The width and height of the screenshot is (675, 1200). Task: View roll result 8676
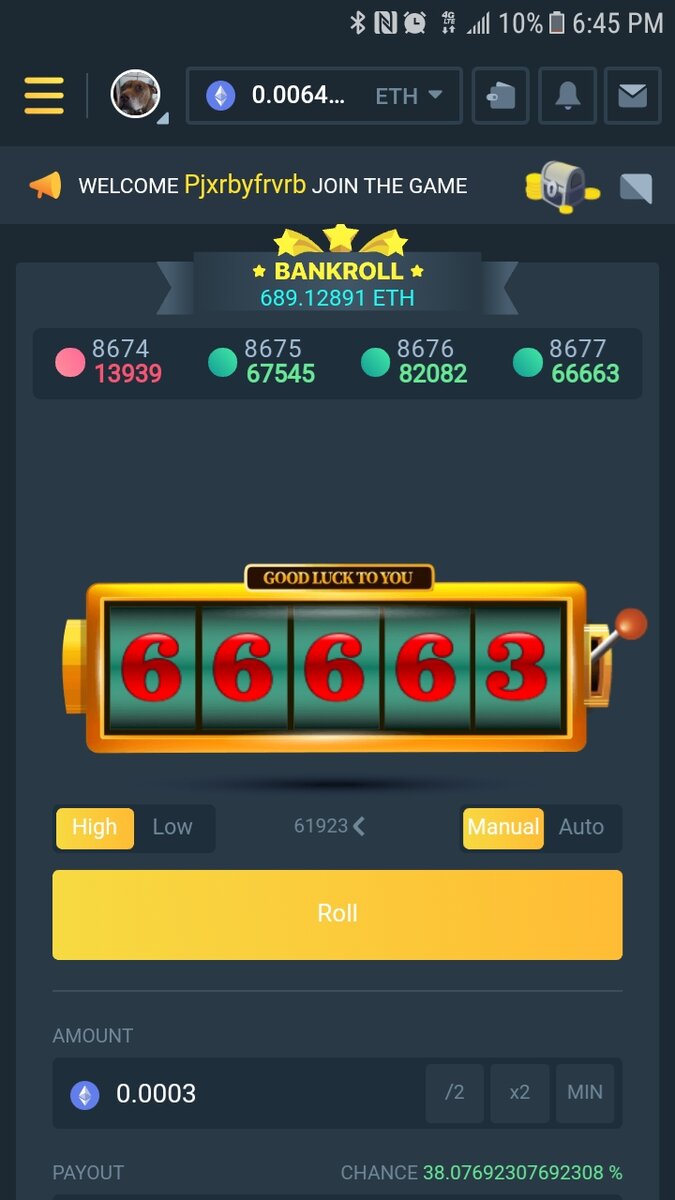click(x=414, y=362)
